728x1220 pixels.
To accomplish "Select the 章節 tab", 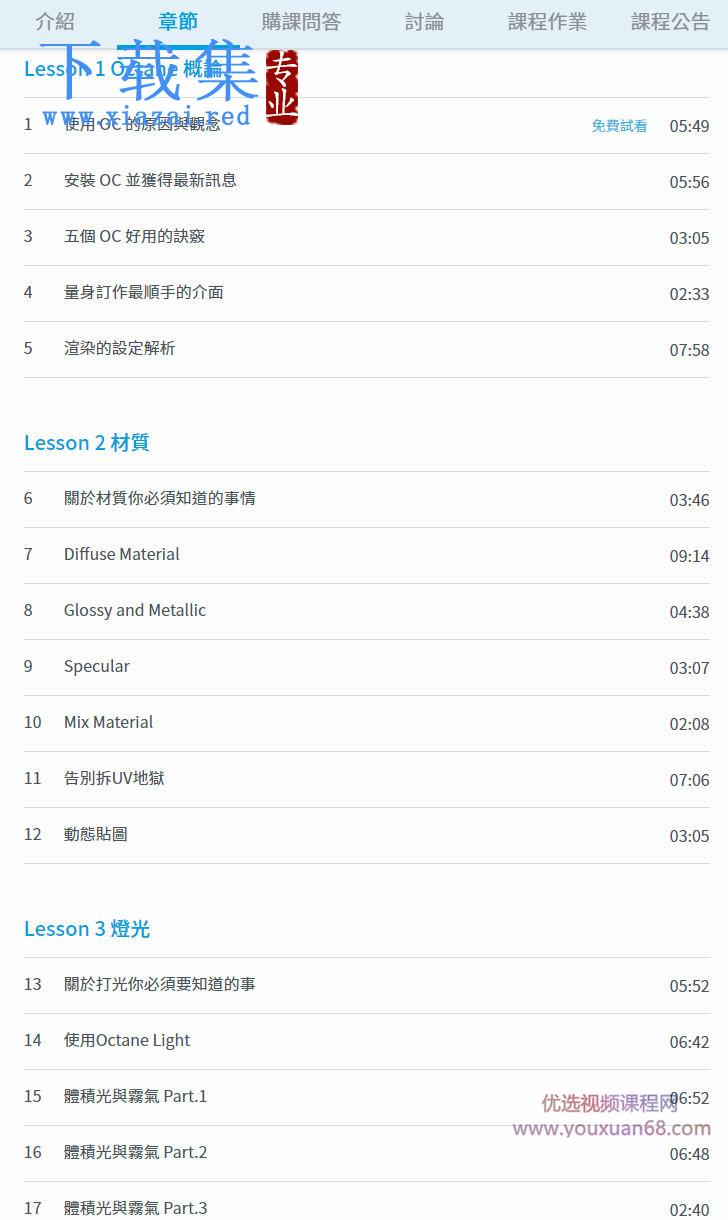I will click(x=178, y=22).
